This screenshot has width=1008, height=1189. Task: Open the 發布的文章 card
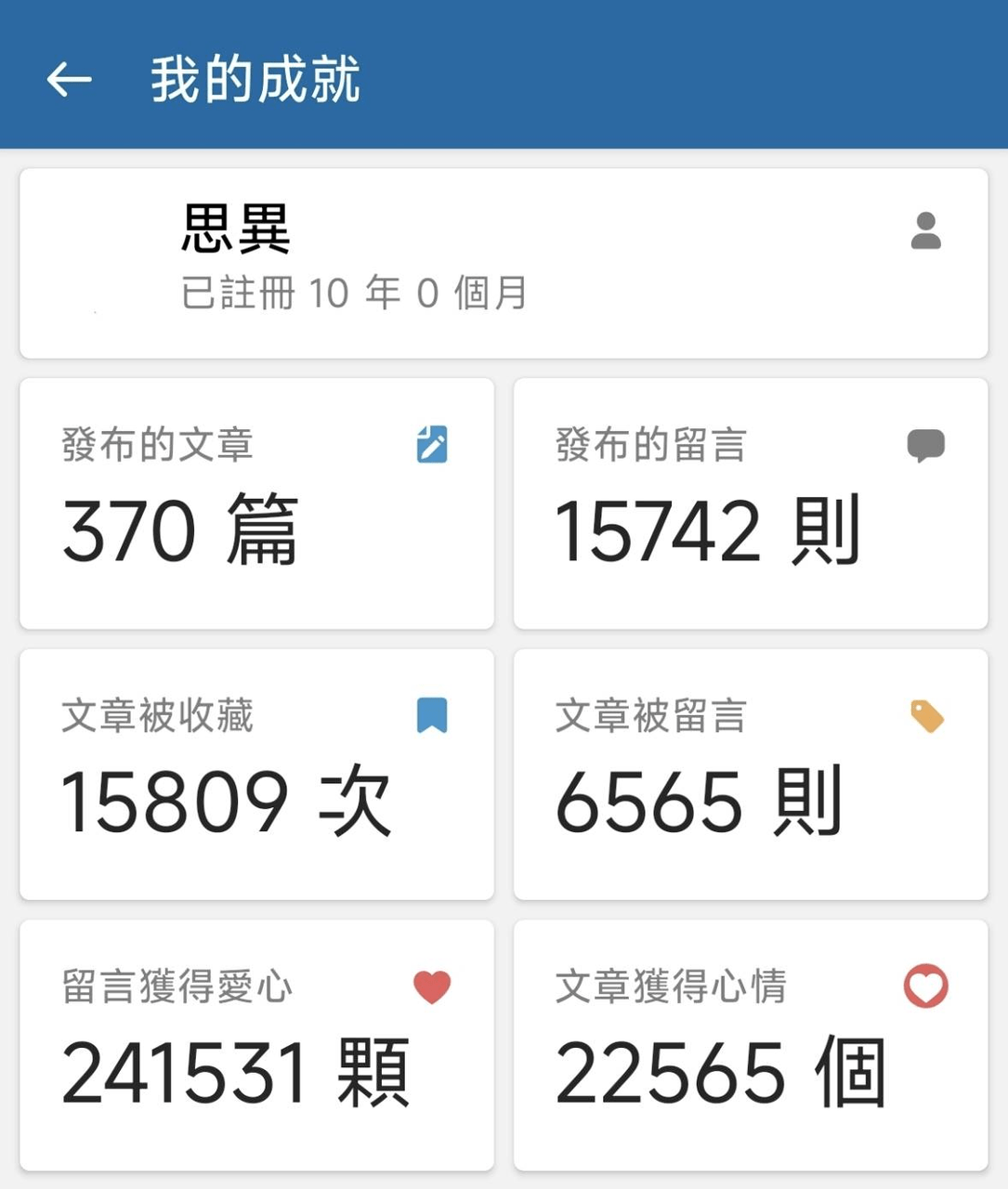pos(256,503)
